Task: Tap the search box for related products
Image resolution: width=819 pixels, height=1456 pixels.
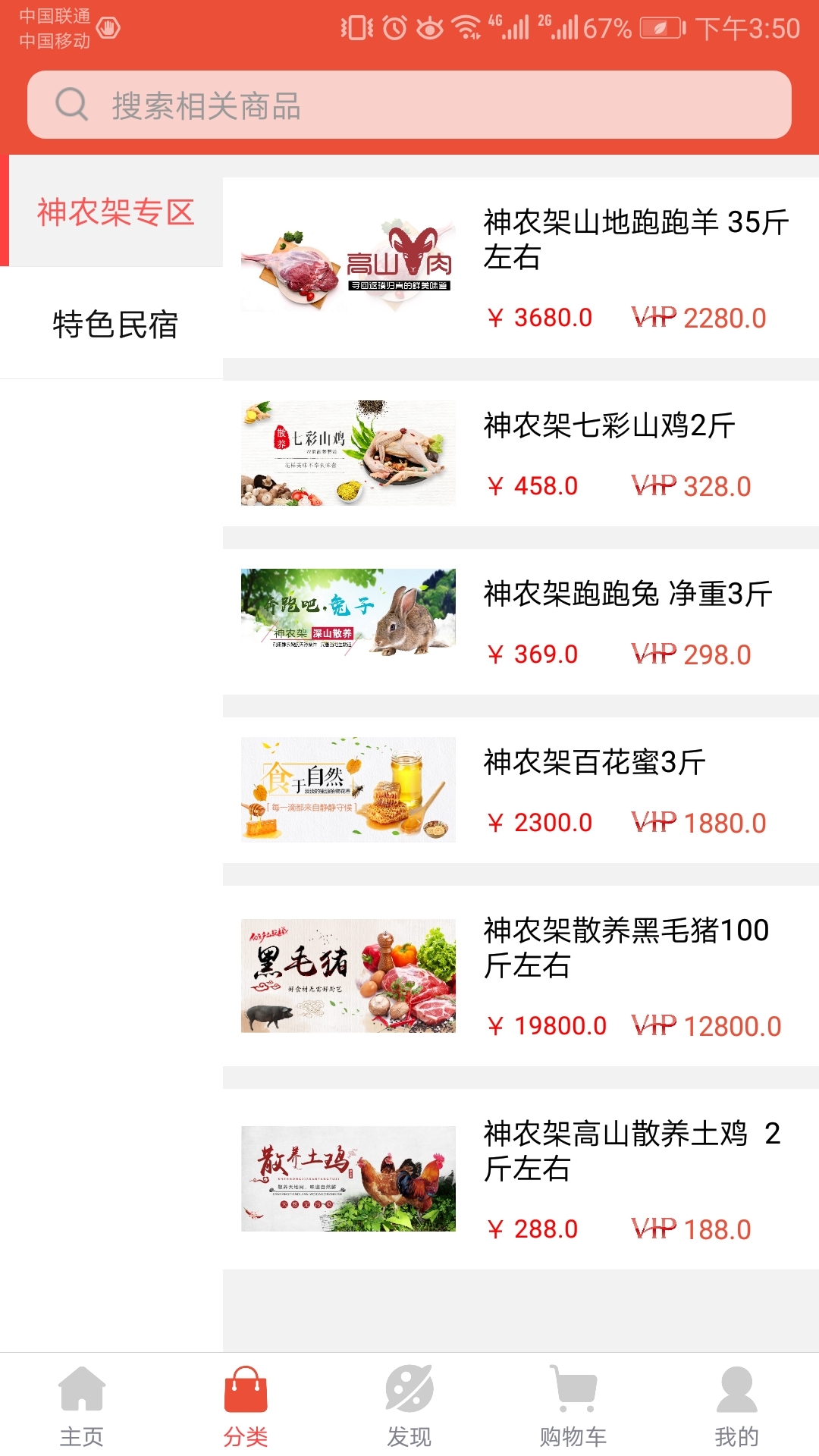Action: tap(409, 105)
